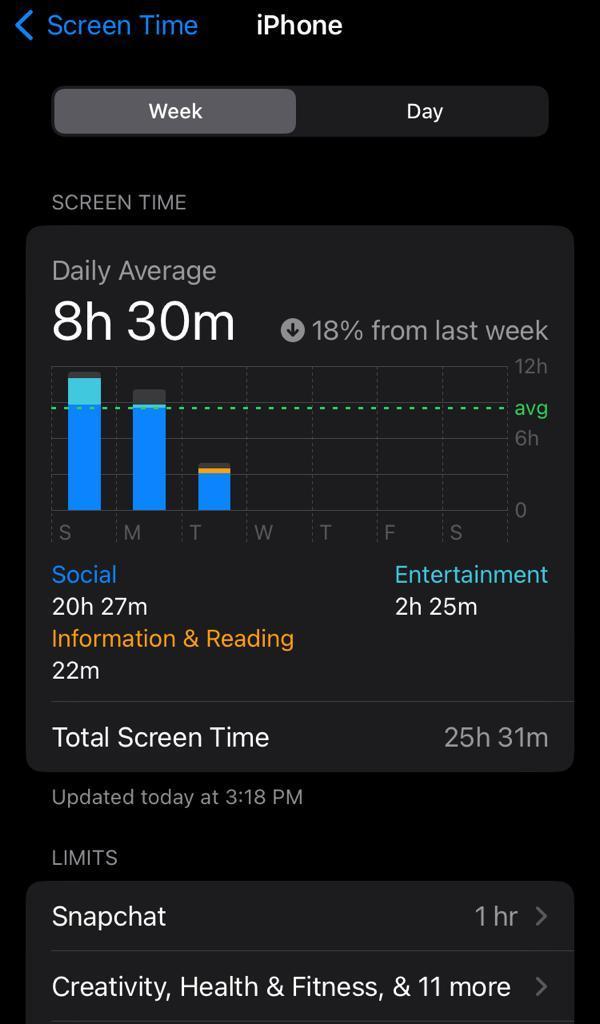Open Creativity, Health & Fitness limit row
This screenshot has height=1024, width=600.
[300, 986]
